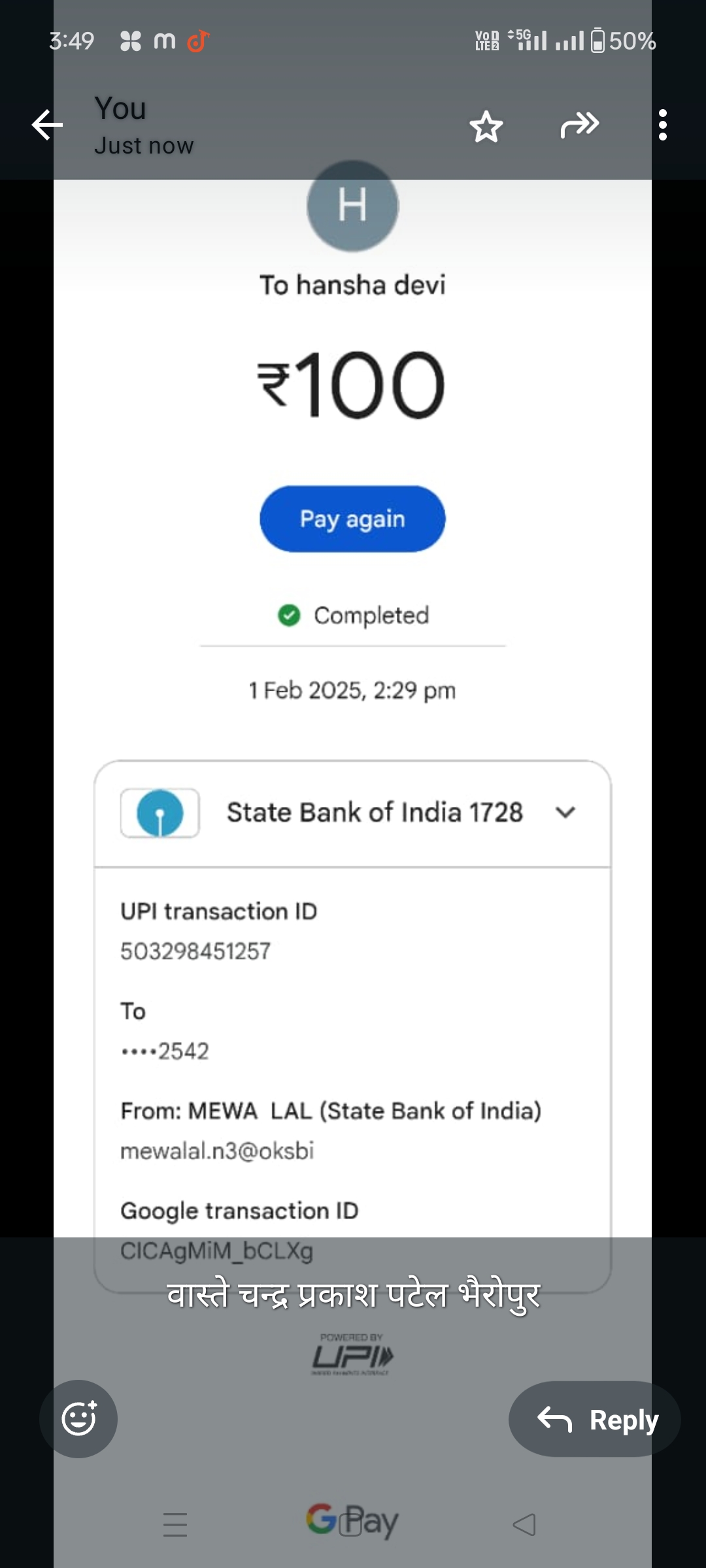Add an emoji reaction

(x=78, y=1418)
